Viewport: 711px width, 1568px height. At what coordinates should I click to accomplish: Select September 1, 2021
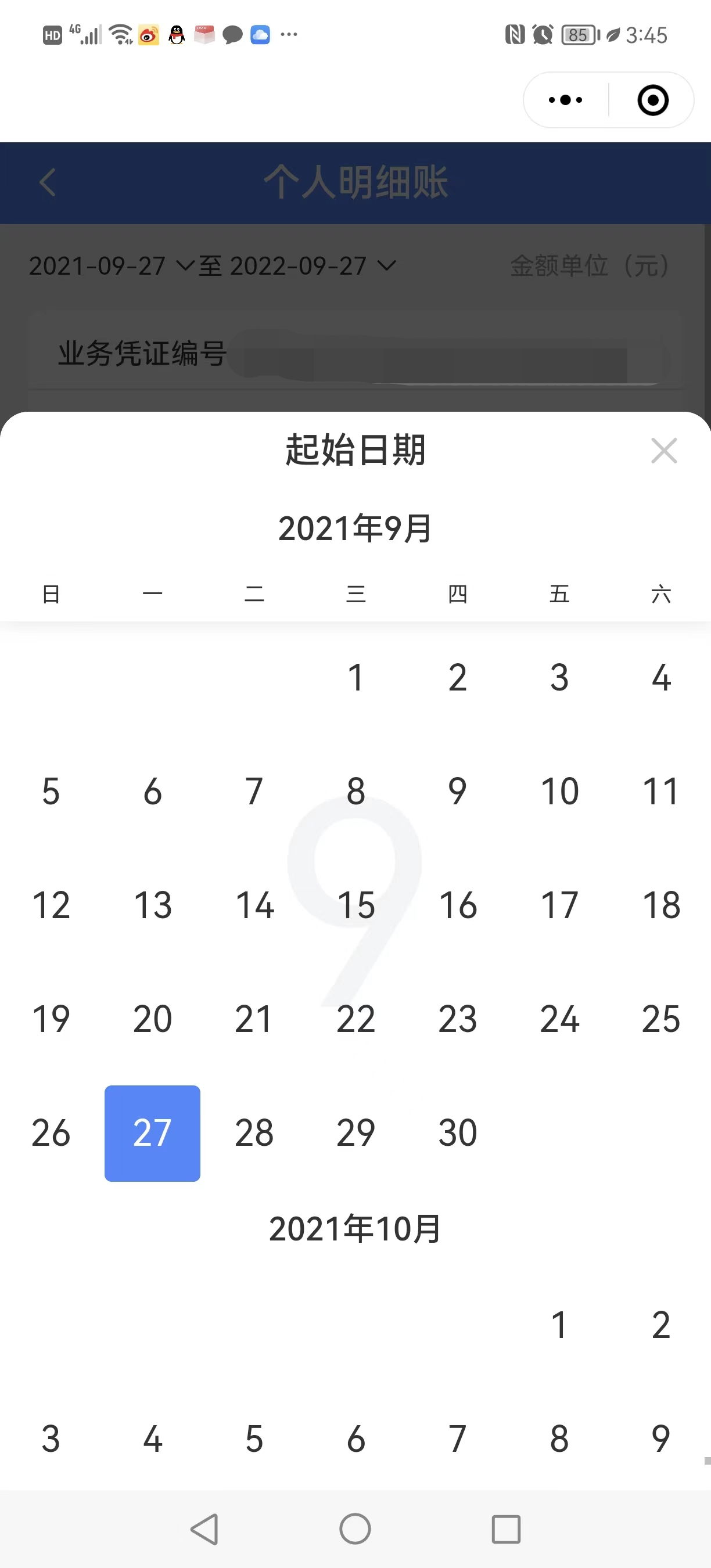(x=355, y=678)
